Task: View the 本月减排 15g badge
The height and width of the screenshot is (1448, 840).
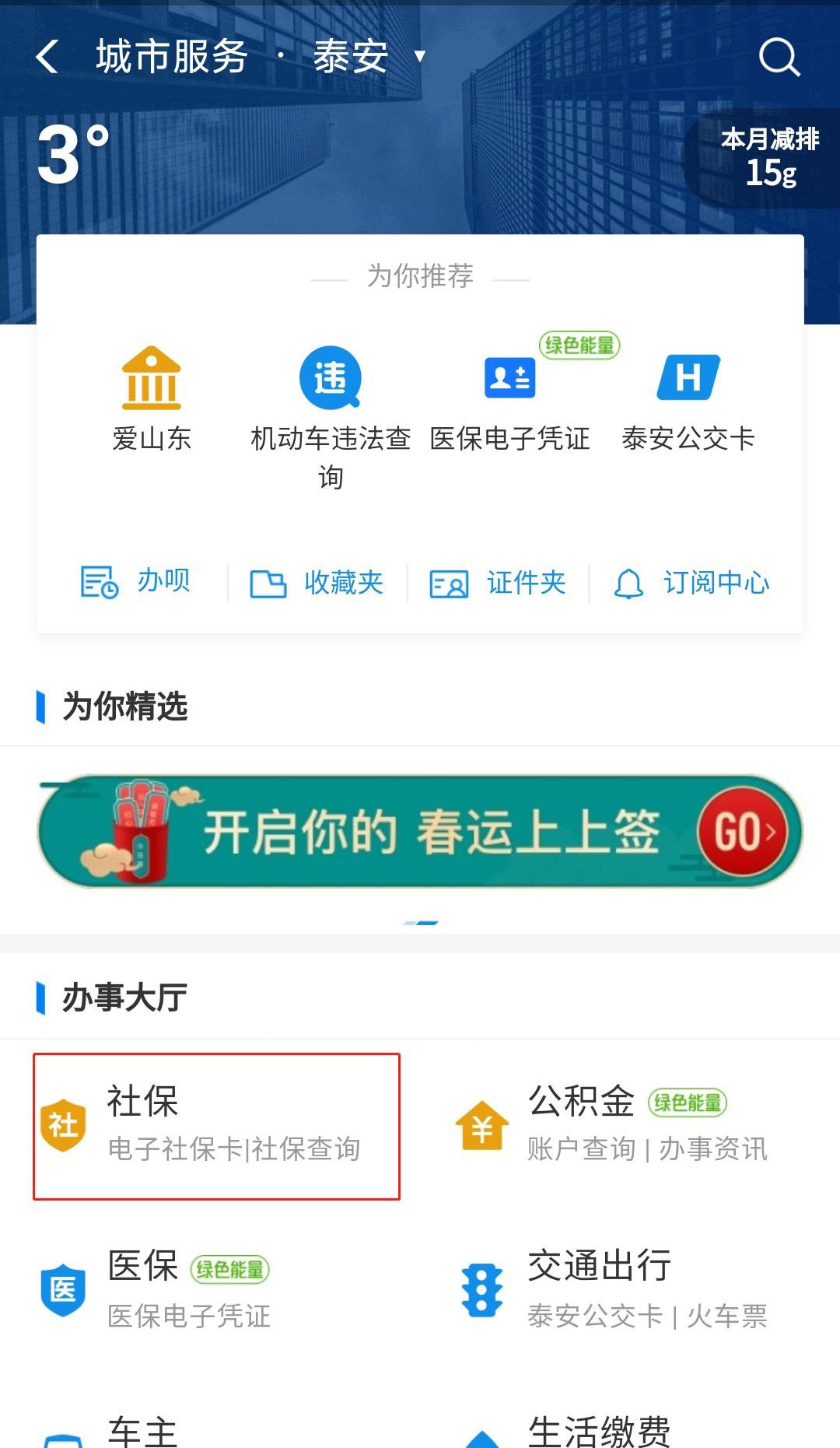Action: (766, 158)
